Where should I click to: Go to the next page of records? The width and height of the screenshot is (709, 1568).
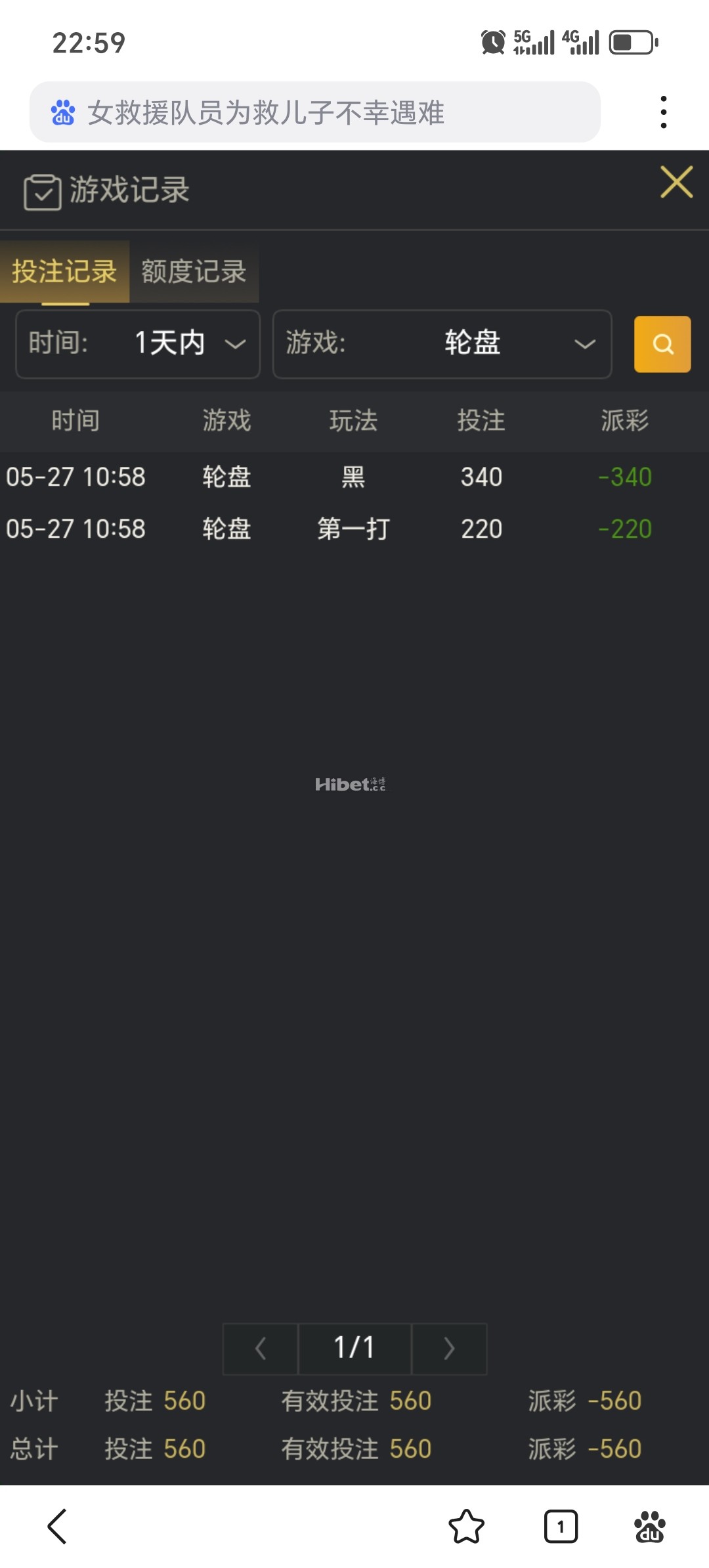[449, 1349]
